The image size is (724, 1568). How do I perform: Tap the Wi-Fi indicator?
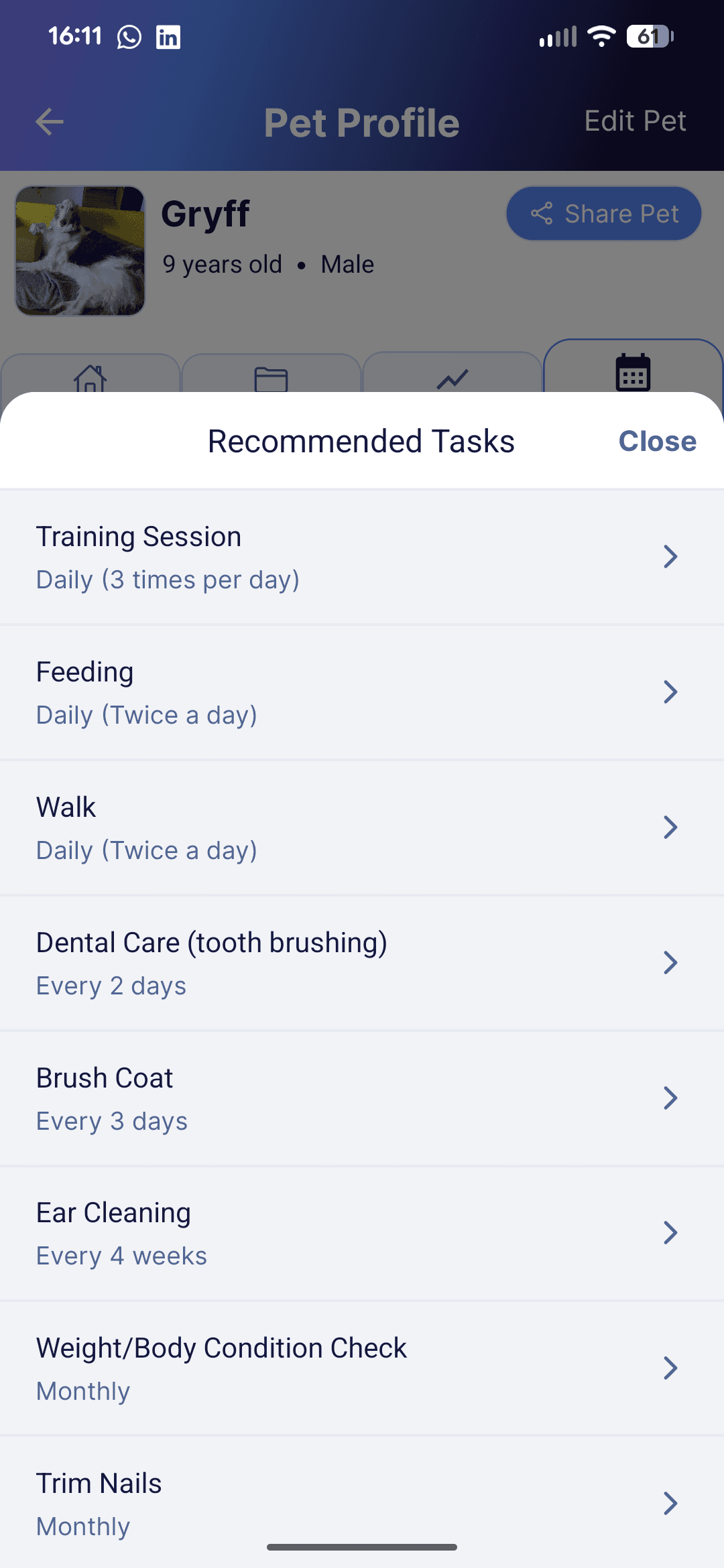coord(601,37)
